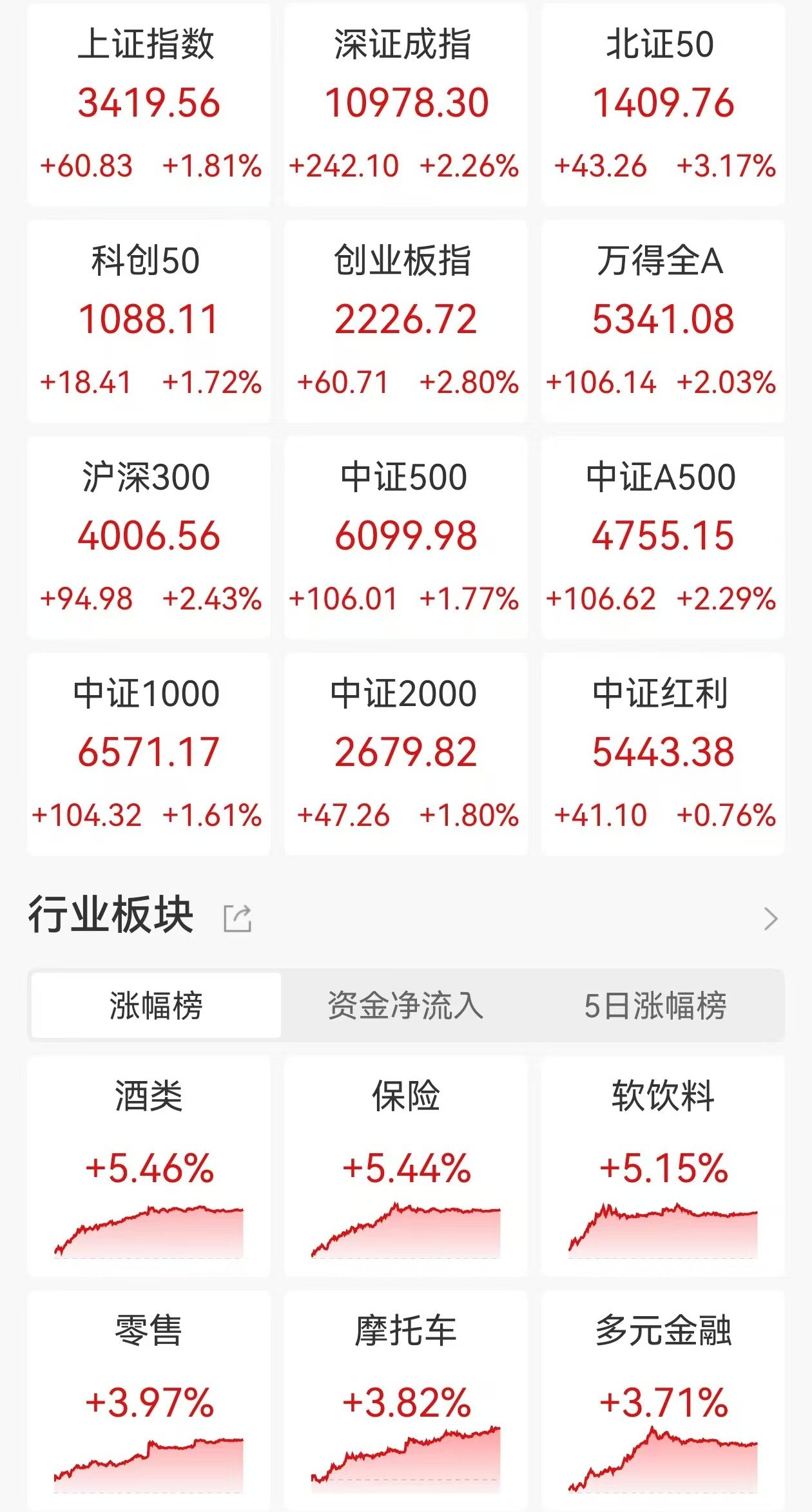View 中证A500 index details
Image resolution: width=812 pixels, height=1512 pixels.
pos(663,537)
